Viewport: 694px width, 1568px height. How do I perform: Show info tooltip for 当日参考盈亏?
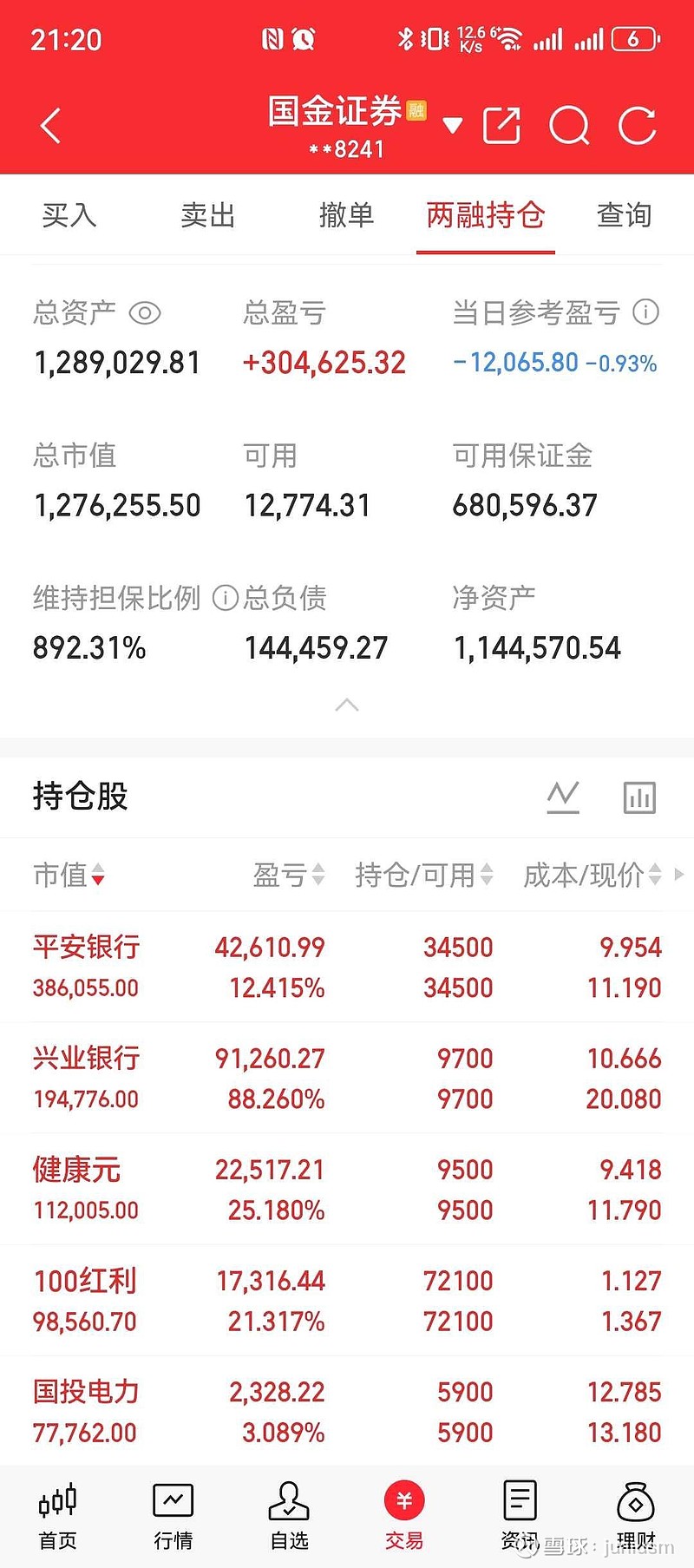point(646,312)
